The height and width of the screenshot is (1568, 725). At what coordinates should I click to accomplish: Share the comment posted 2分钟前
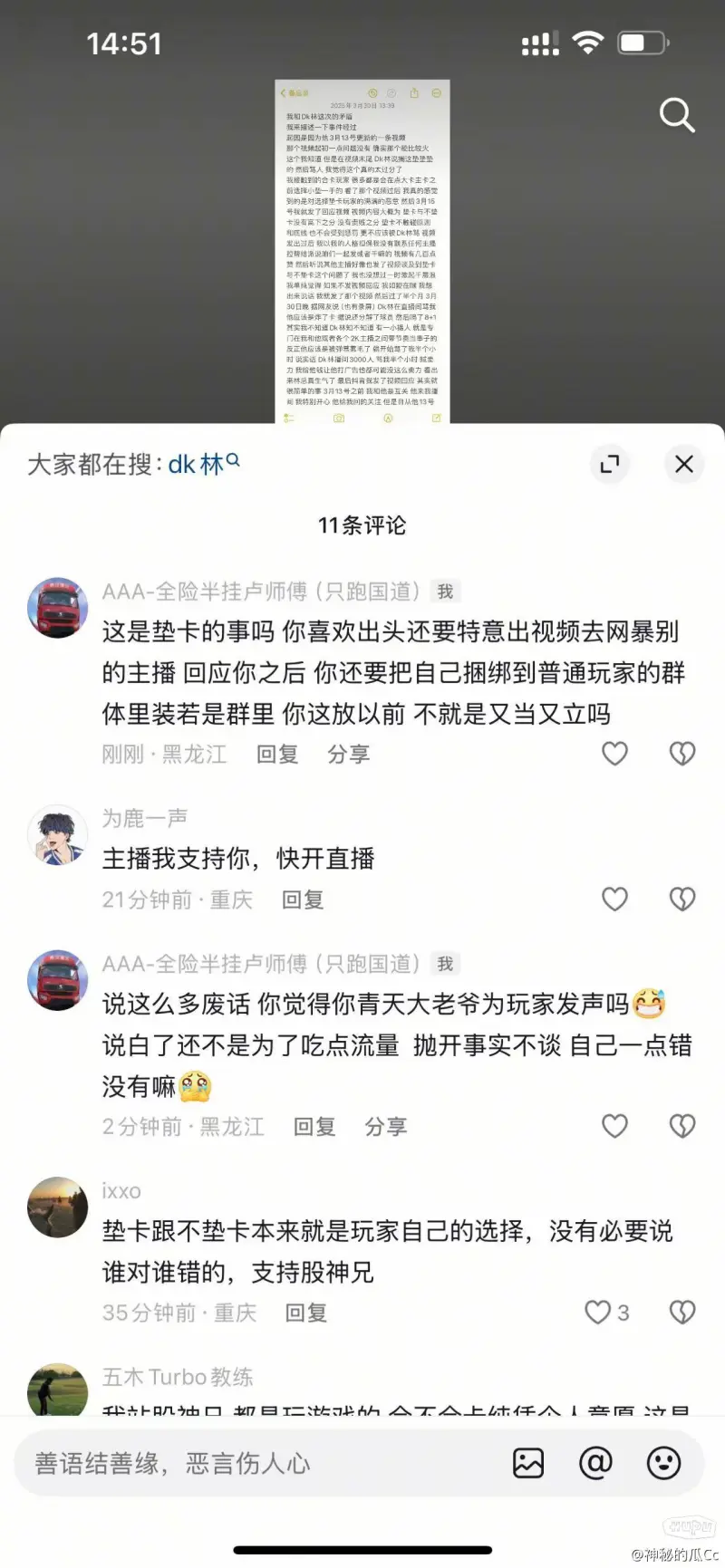386,1127
